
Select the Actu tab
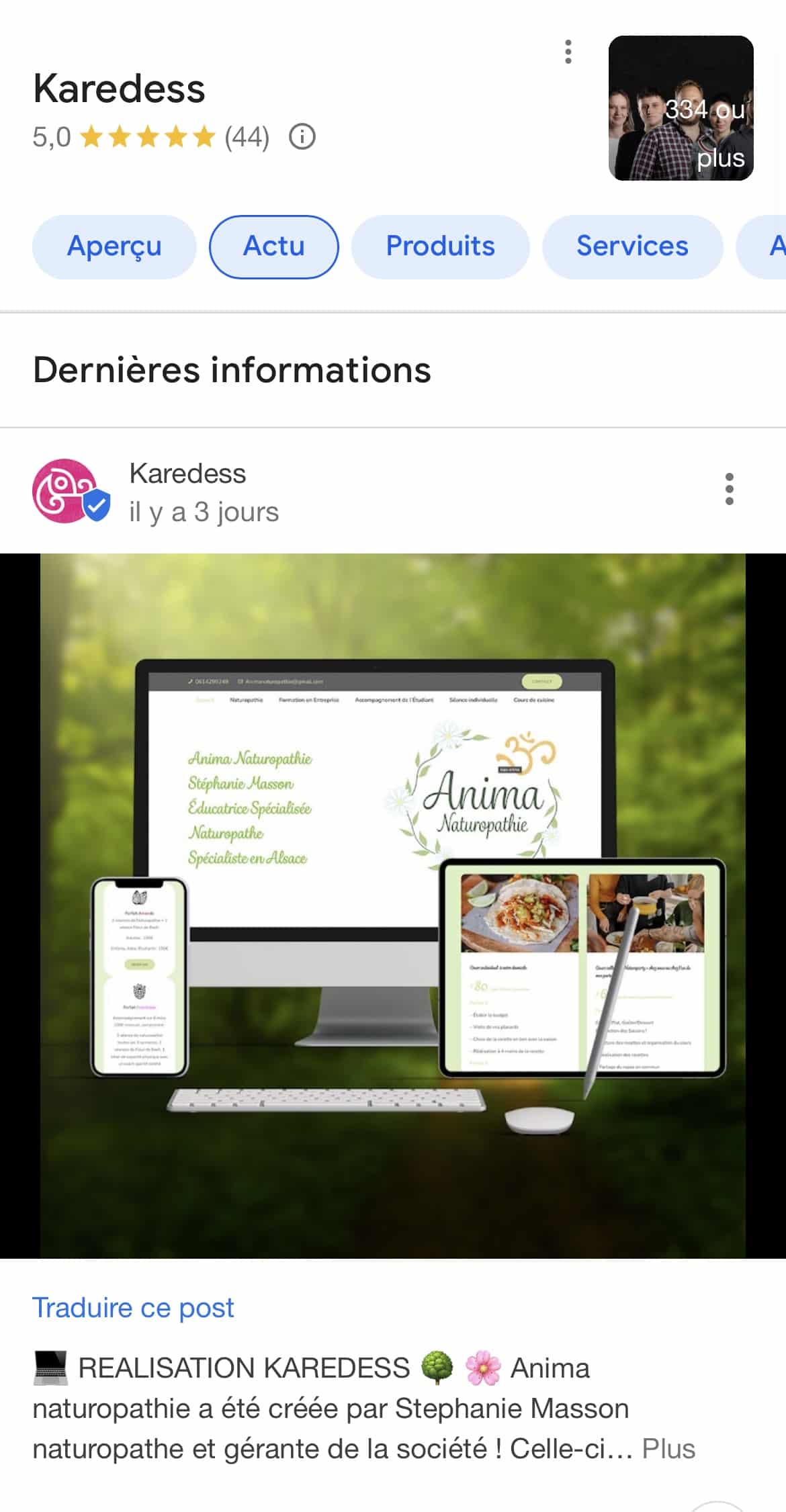tap(273, 247)
